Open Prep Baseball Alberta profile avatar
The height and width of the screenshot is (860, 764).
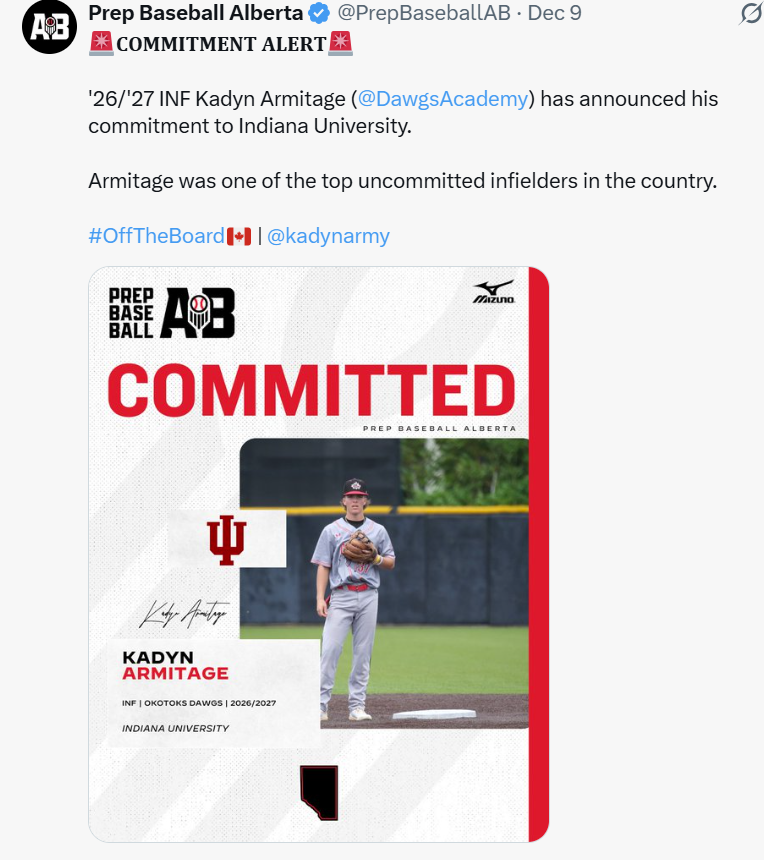(x=44, y=28)
